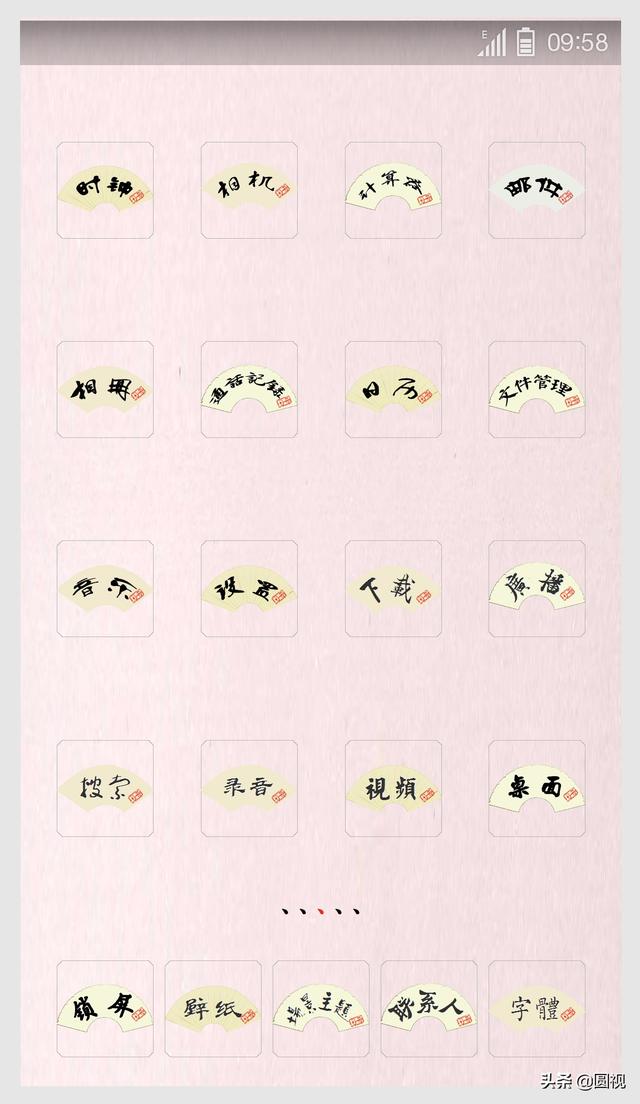This screenshot has width=640, height=1104.
Task: View 通话记录 call history
Action: pyautogui.click(x=249, y=390)
